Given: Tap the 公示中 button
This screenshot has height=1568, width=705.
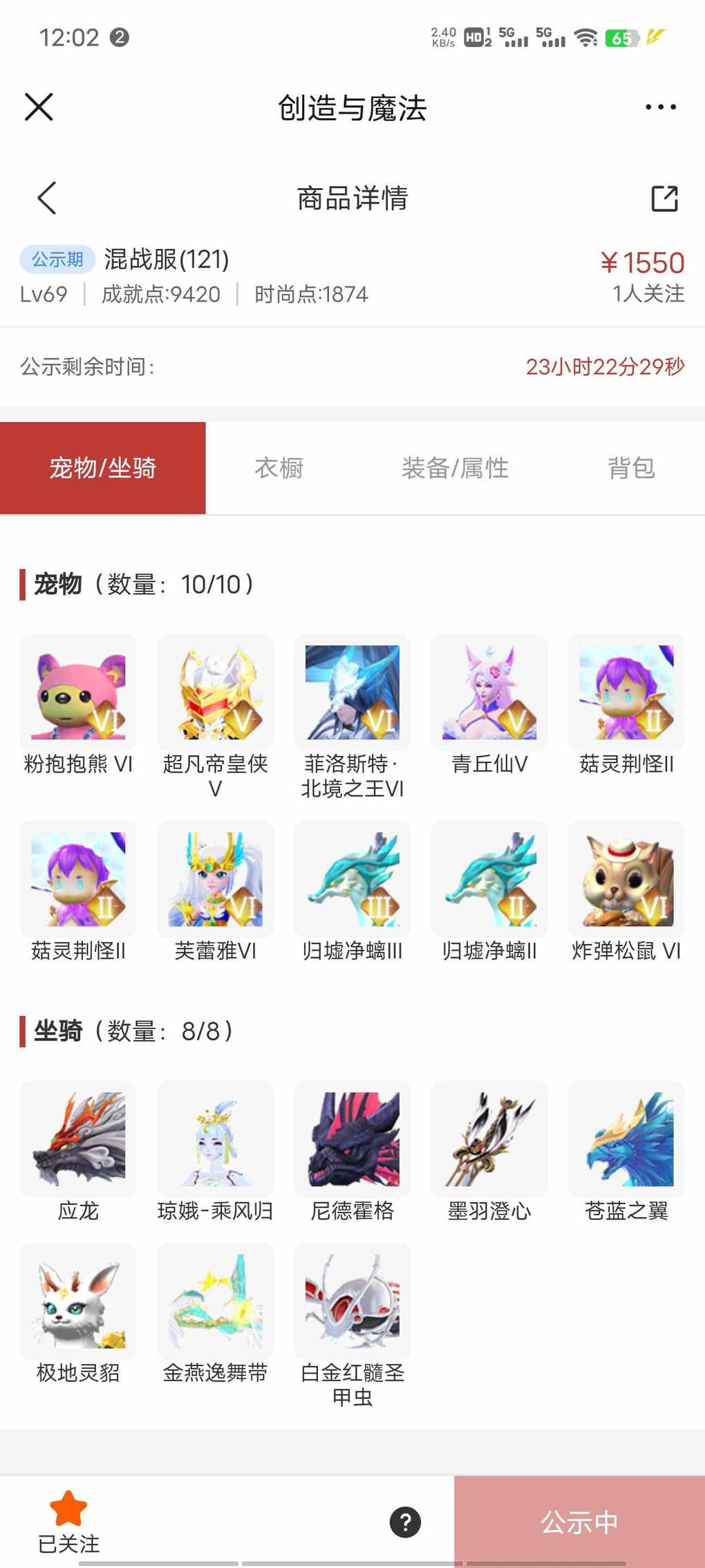Looking at the screenshot, I should point(579,1522).
